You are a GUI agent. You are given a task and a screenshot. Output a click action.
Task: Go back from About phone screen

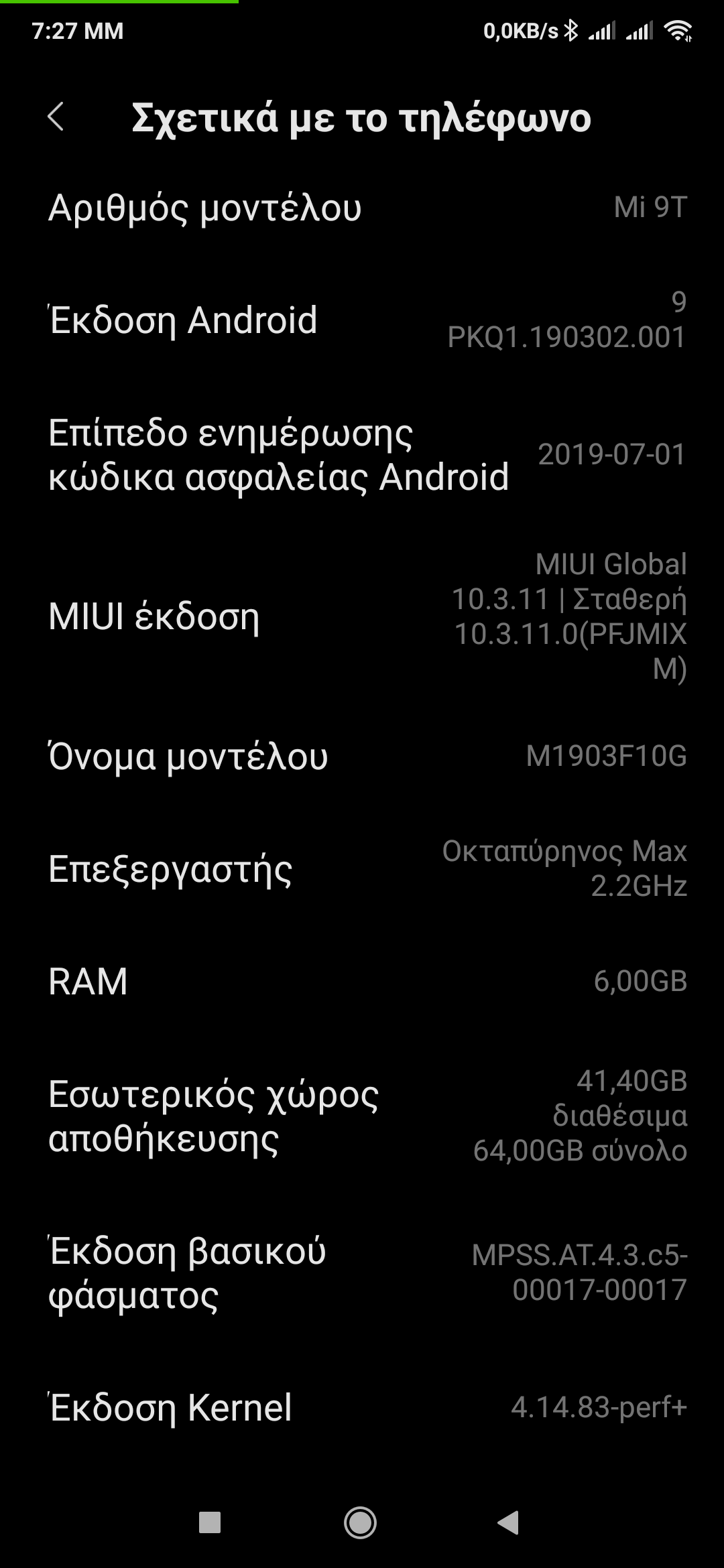coord(56,117)
